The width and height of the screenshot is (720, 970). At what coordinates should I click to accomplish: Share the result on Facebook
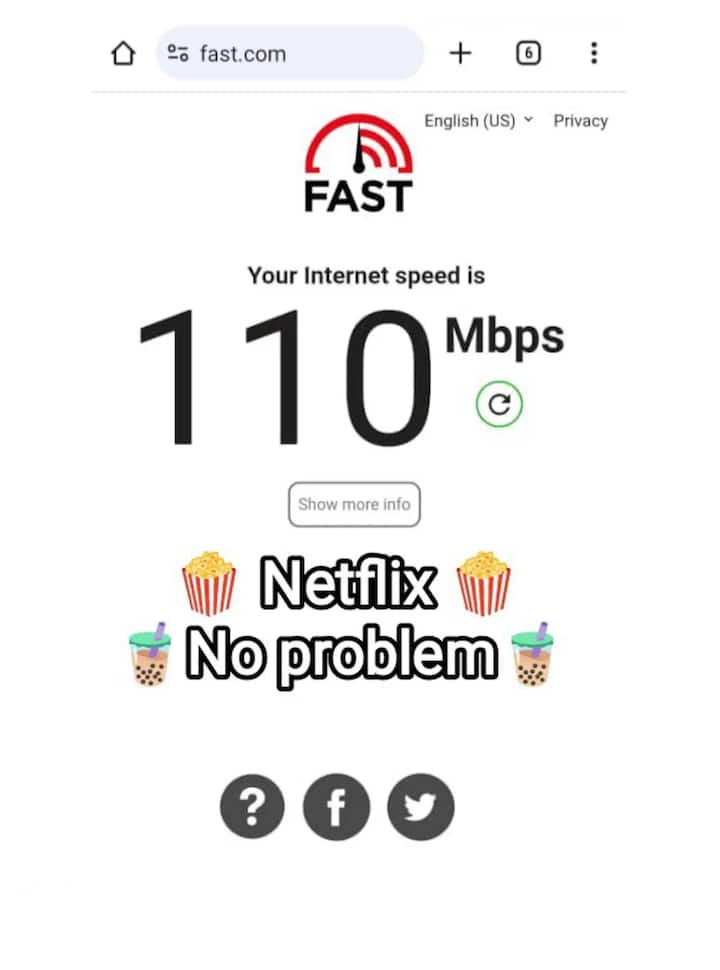(x=336, y=808)
